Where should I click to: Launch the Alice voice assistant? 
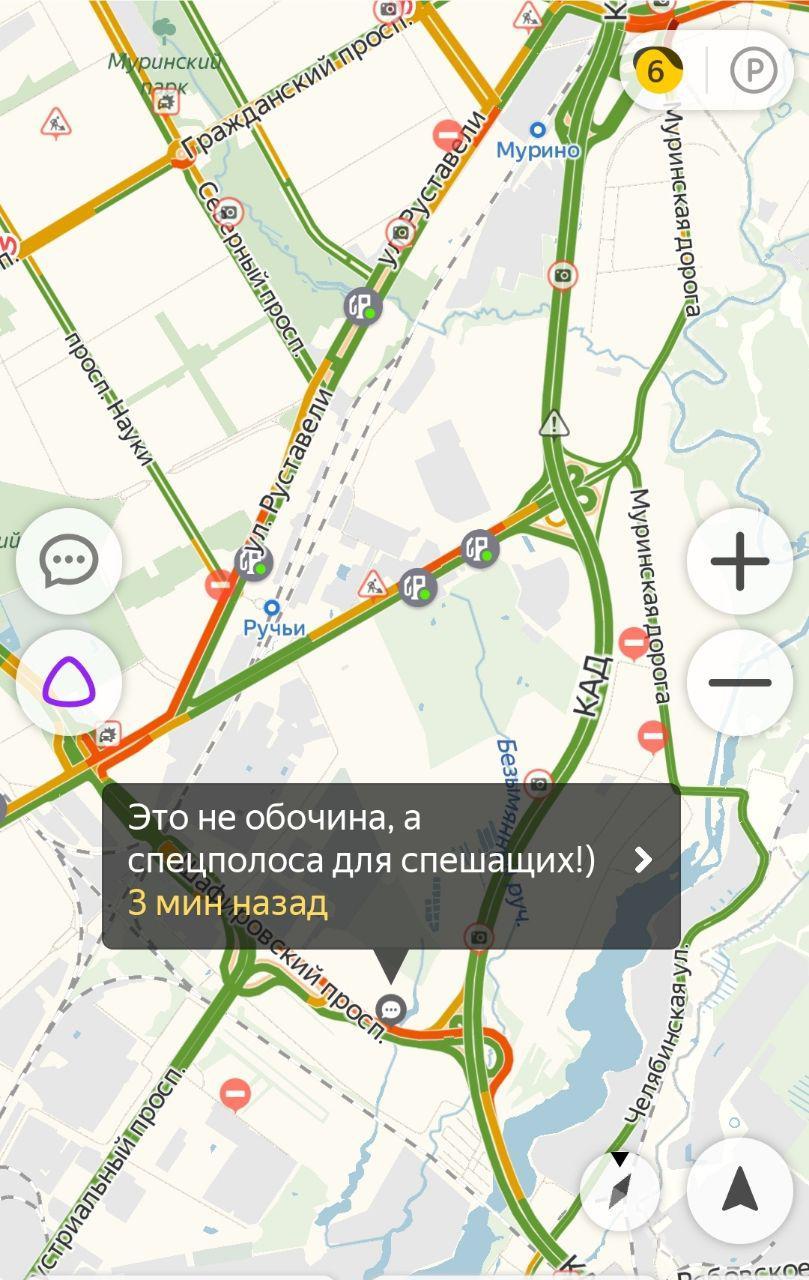tap(69, 683)
